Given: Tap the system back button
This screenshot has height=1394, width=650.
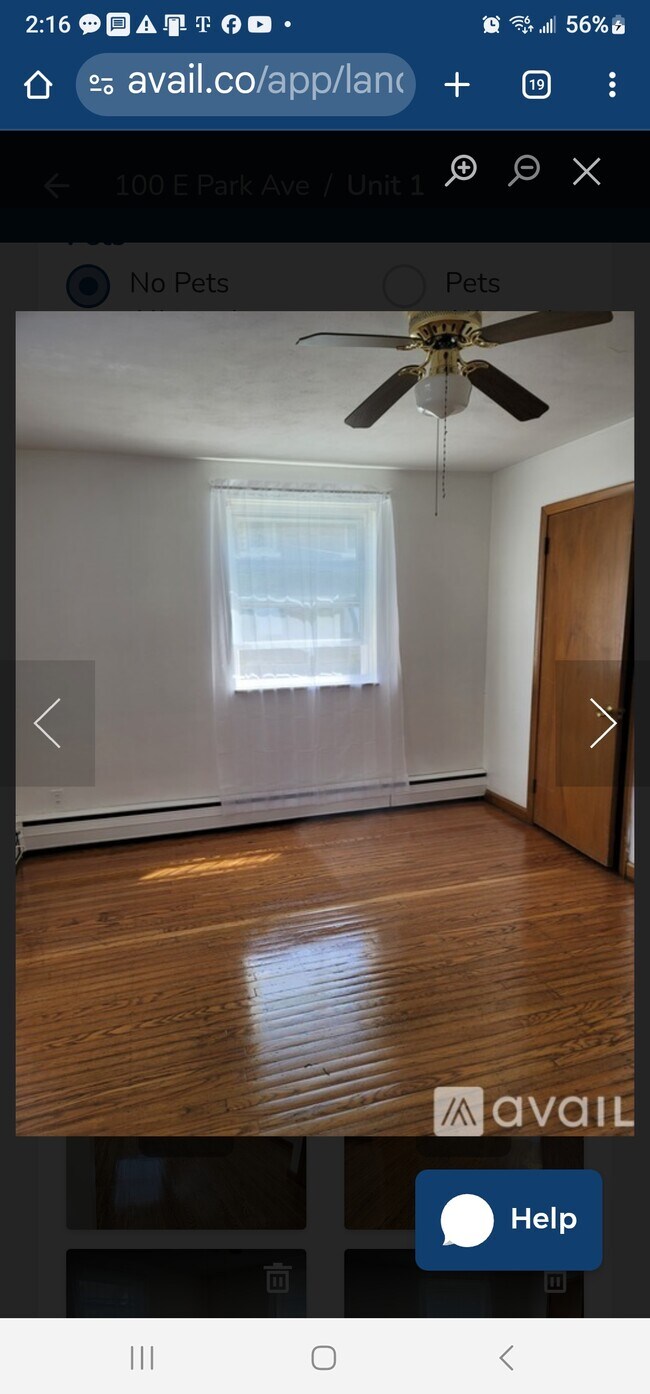Looking at the screenshot, I should point(506,1357).
